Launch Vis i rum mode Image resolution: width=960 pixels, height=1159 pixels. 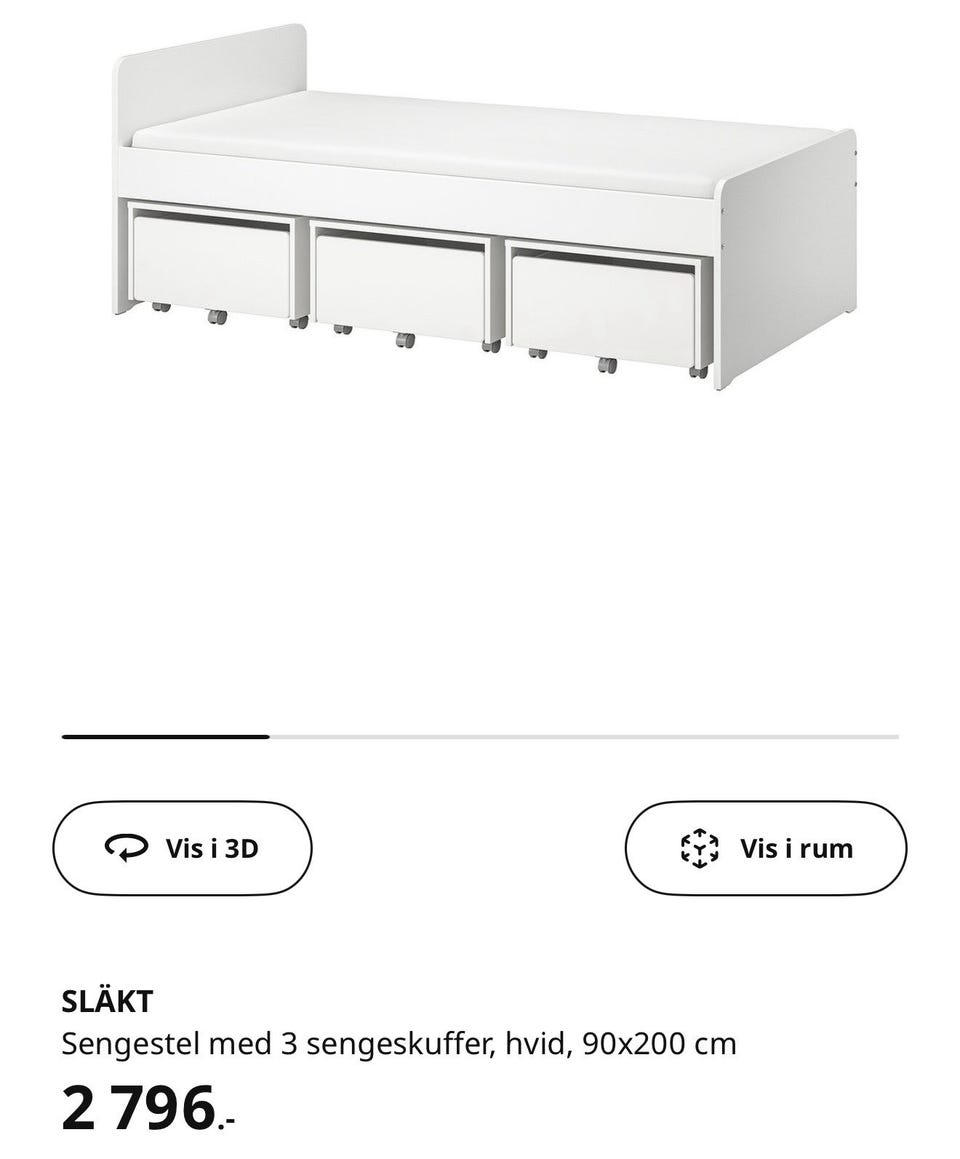tap(765, 848)
